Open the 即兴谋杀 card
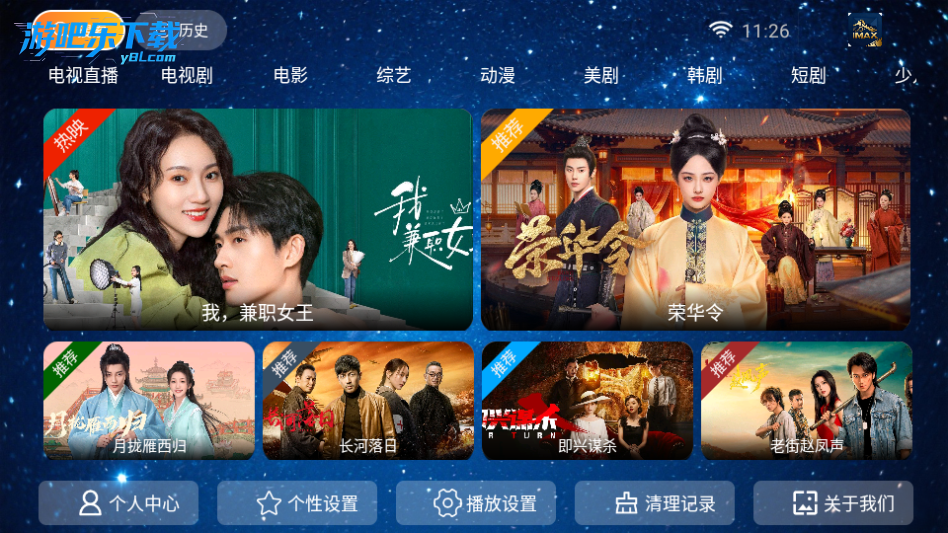Image resolution: width=948 pixels, height=533 pixels. pos(587,400)
